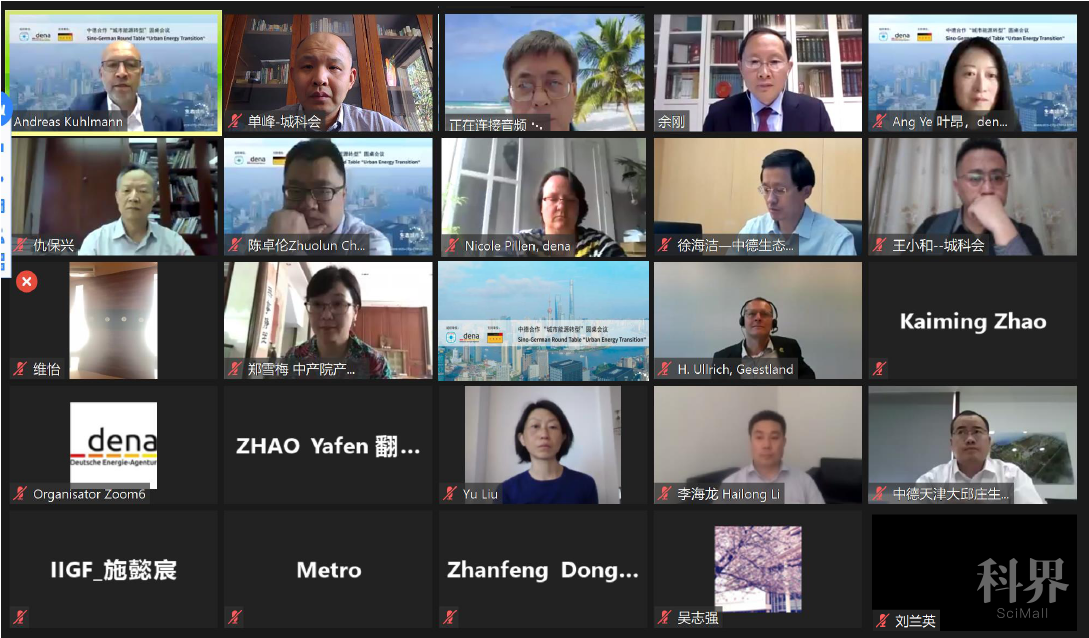Select ZHAO Yafen participant tile
Viewport: 1089px width, 638px height.
328,444
